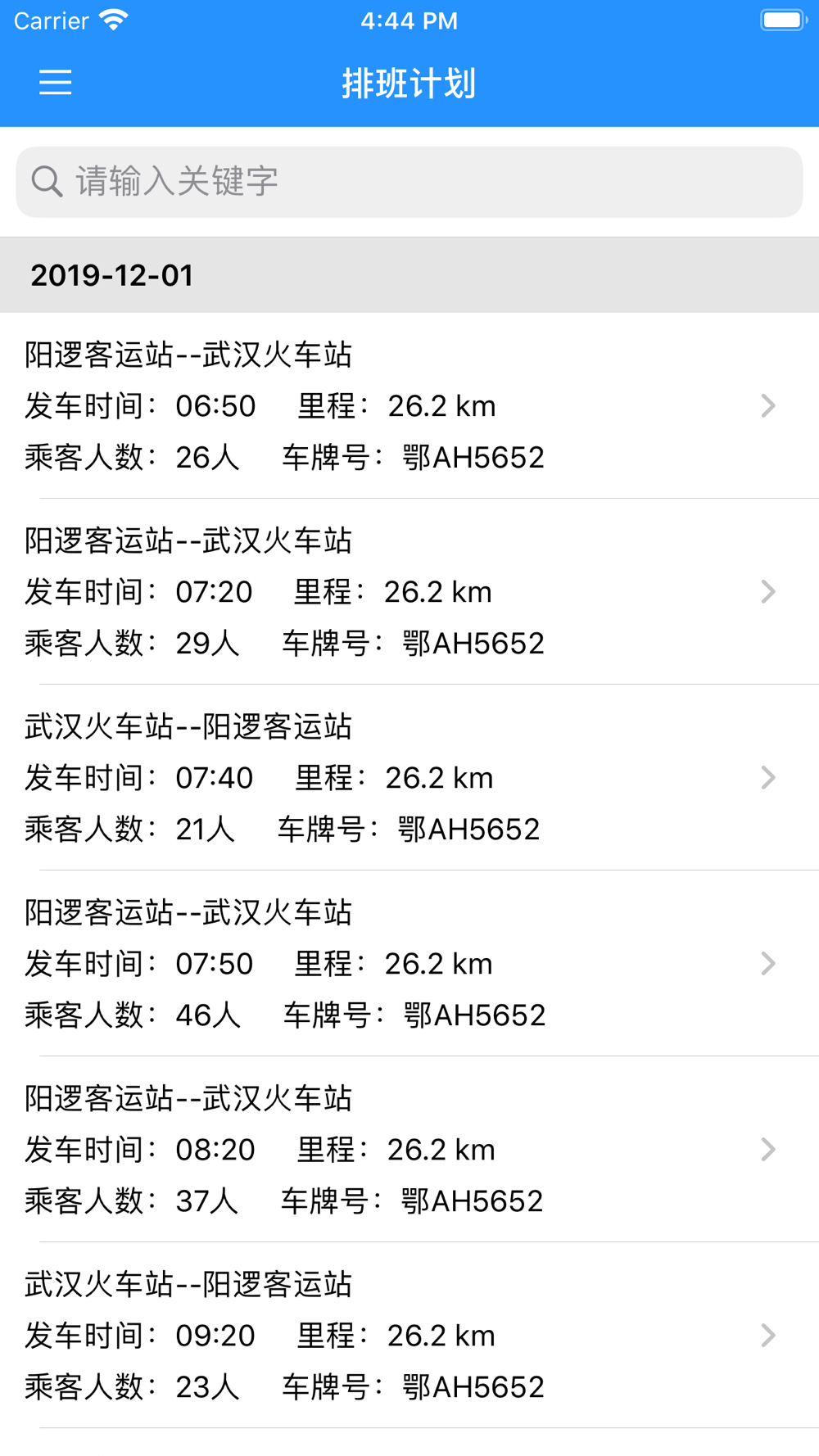
Task: View details of the 07:40 trip
Action: click(409, 777)
